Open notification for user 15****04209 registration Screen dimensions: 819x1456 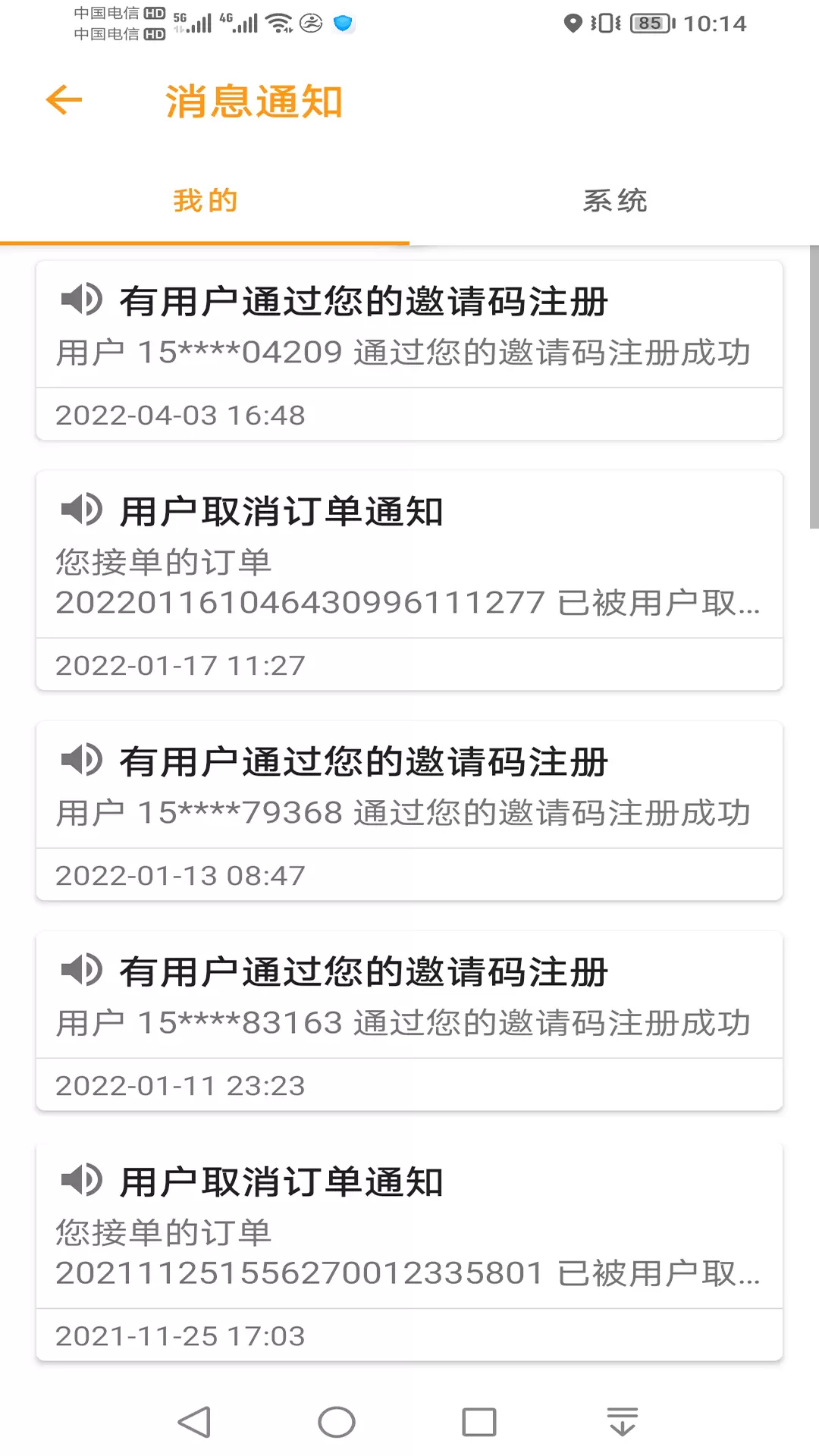pyautogui.click(x=409, y=350)
